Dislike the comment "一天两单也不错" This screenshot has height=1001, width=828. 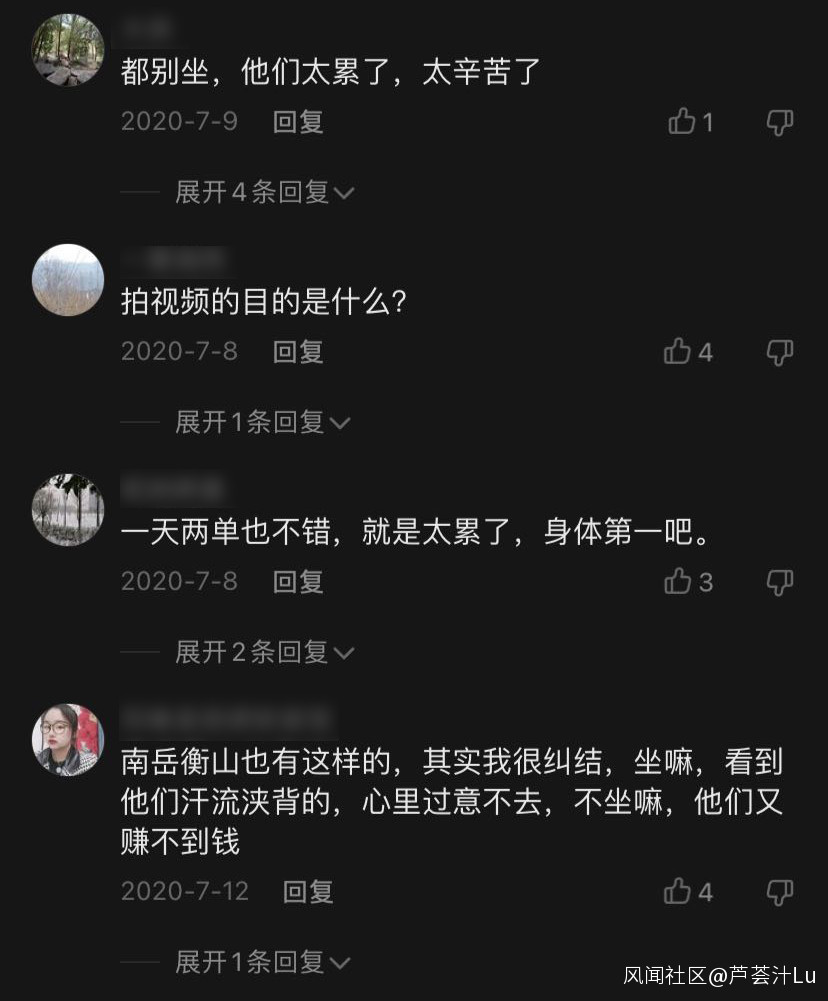(780, 581)
